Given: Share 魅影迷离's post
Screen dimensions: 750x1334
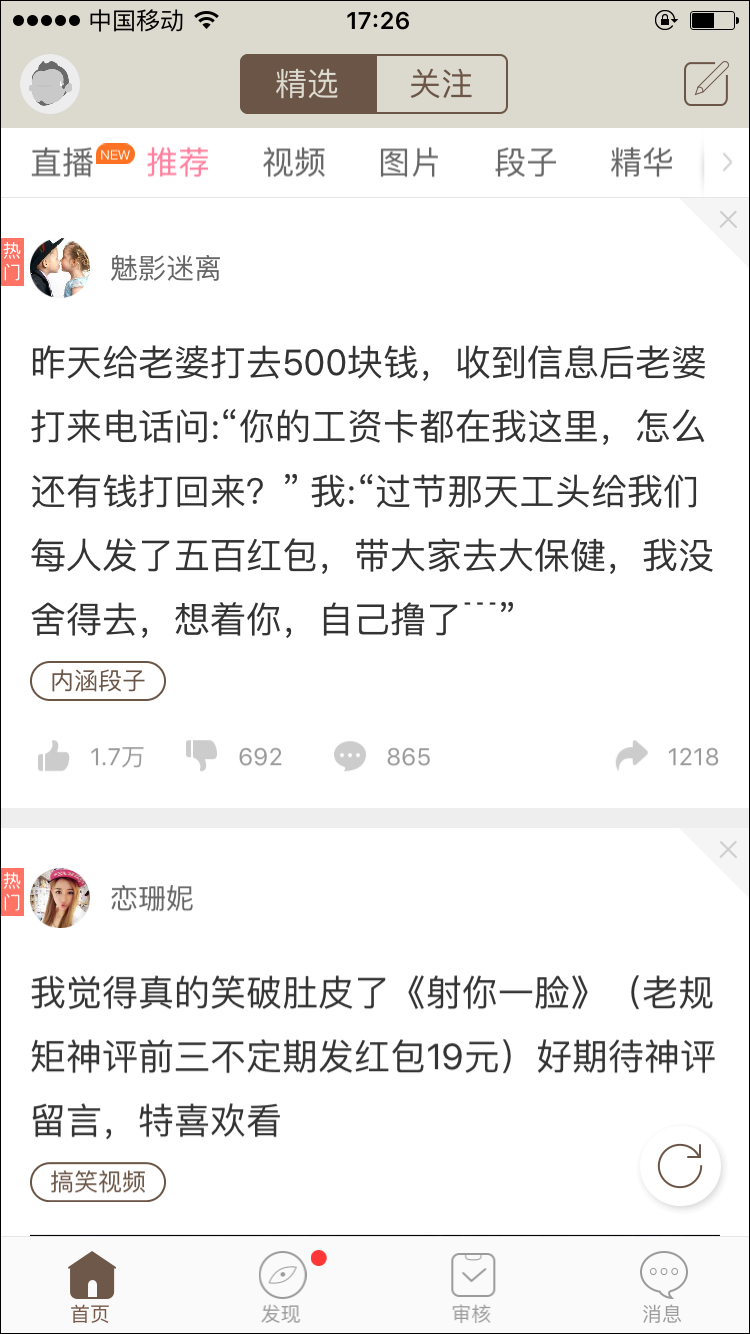Looking at the screenshot, I should pyautogui.click(x=632, y=757).
